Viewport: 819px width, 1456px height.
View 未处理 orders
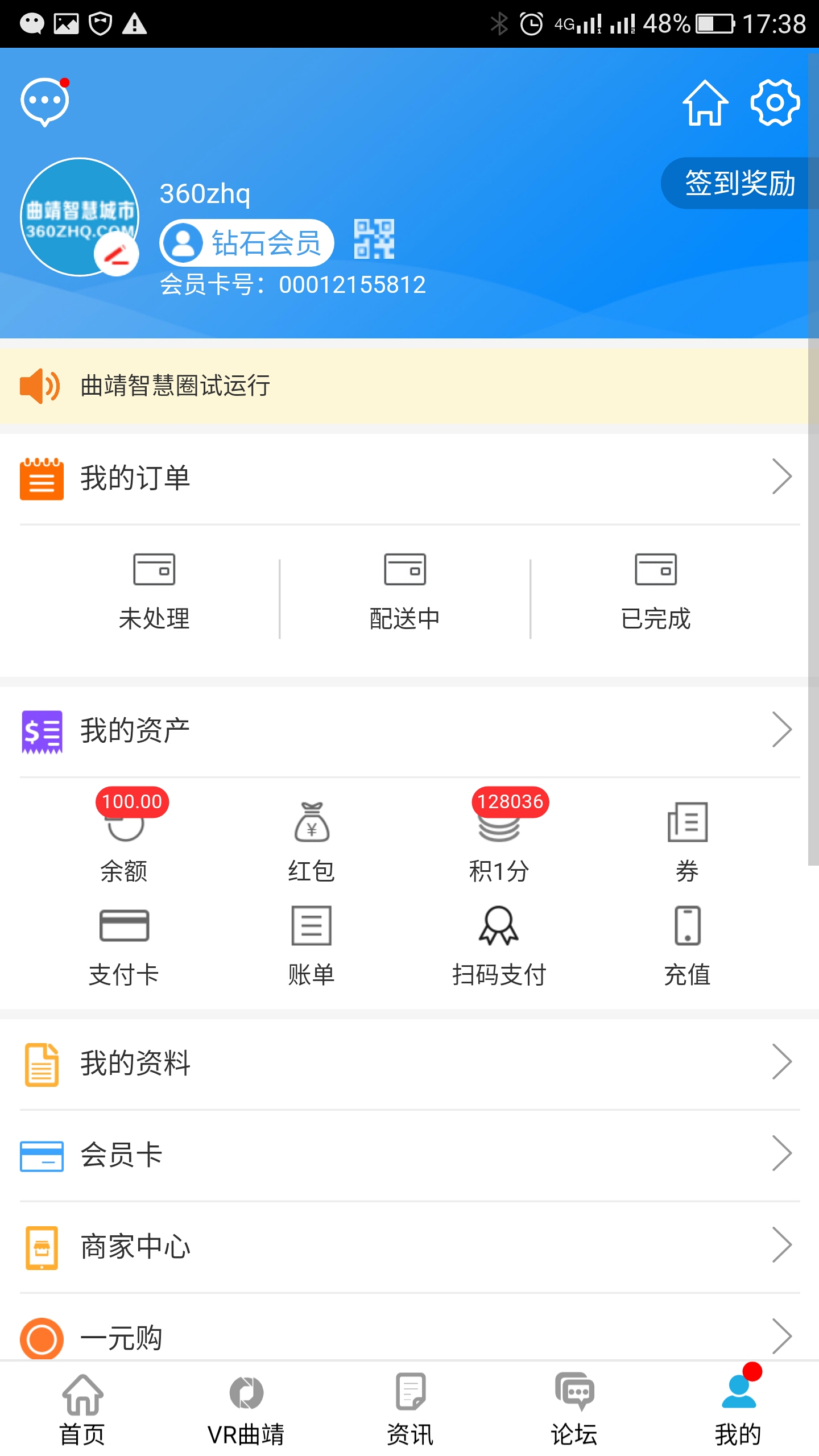point(154,593)
